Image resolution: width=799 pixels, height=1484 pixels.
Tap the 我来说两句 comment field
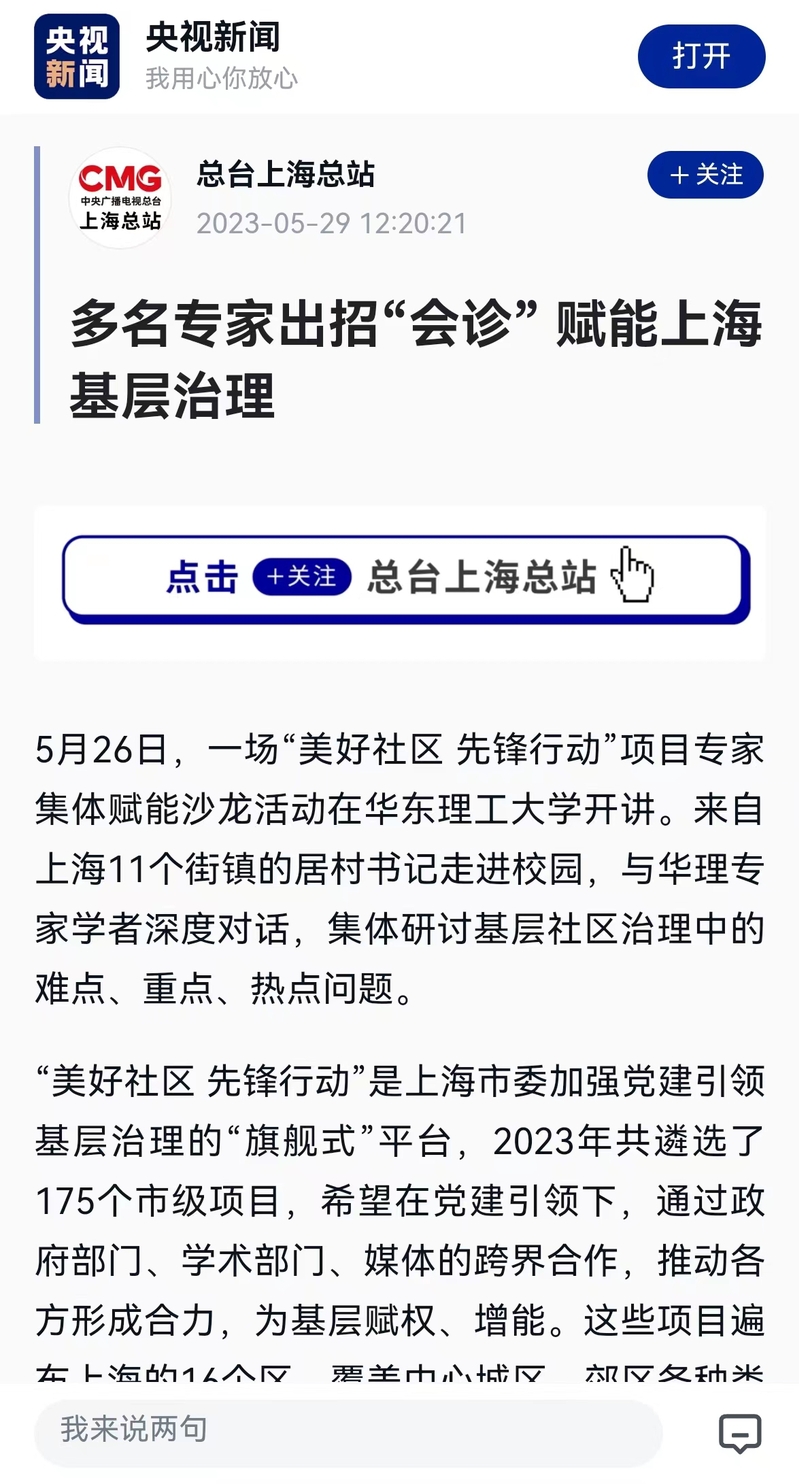click(x=347, y=1429)
